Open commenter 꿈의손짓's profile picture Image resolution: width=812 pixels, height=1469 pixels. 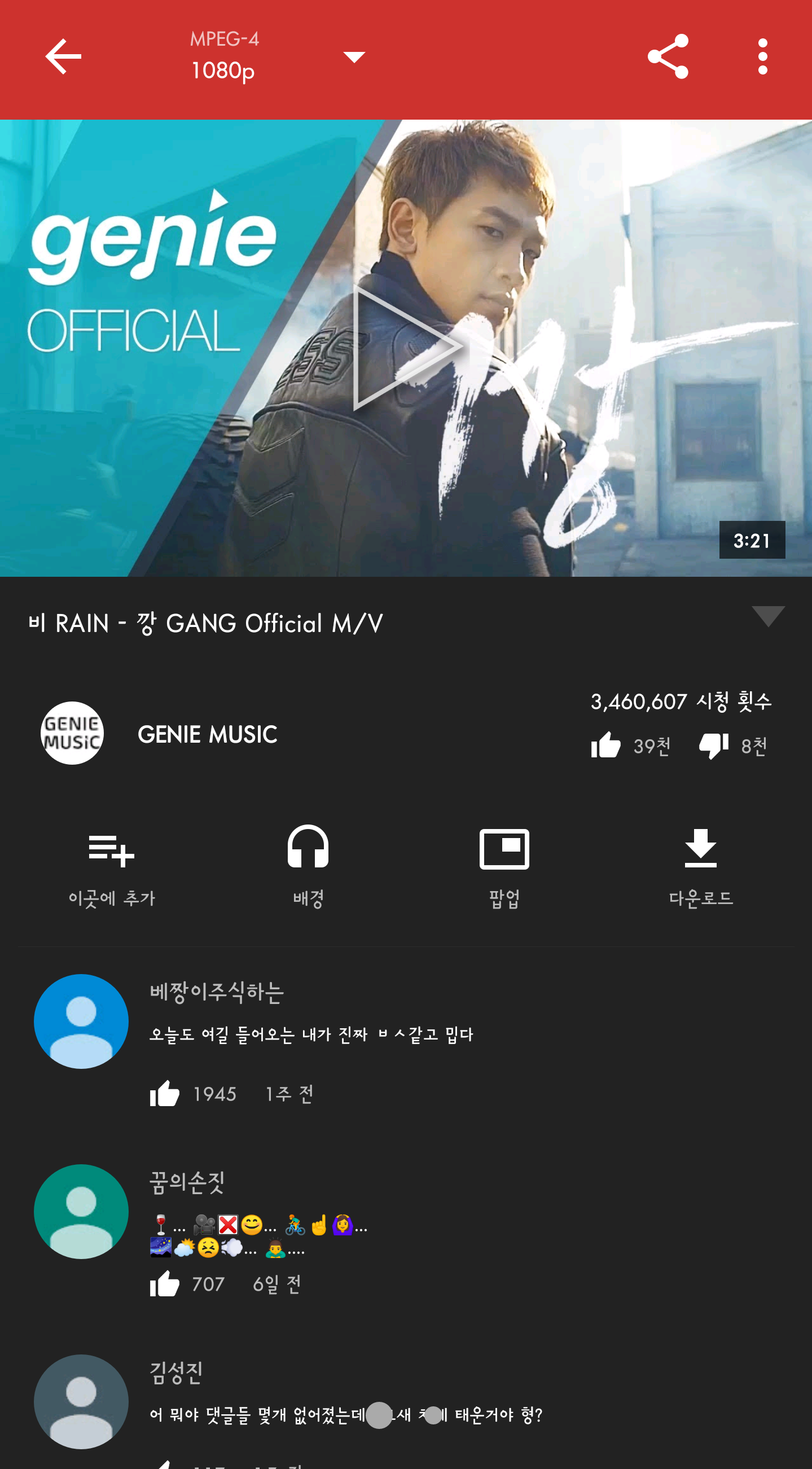pyautogui.click(x=81, y=1212)
